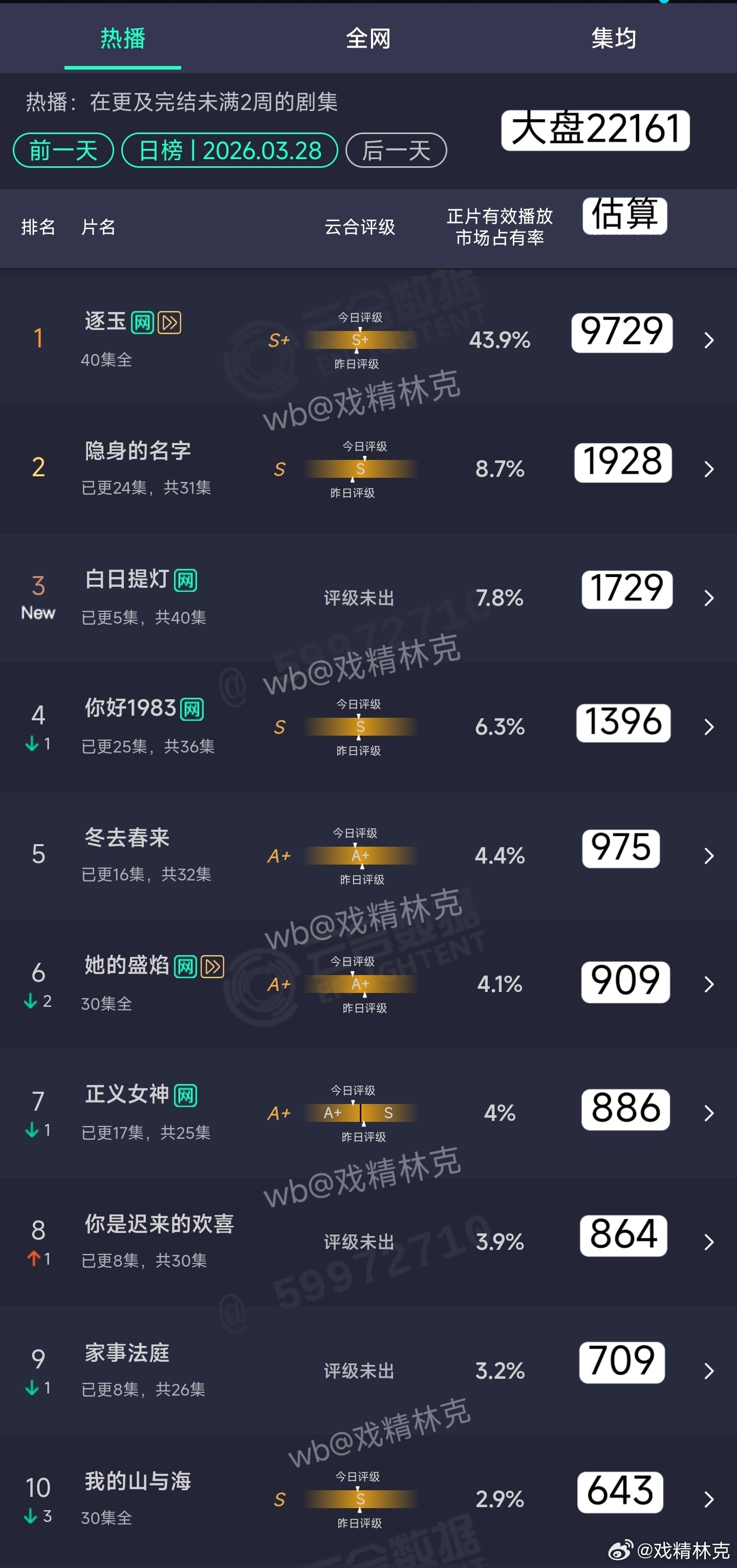Open the 日榜 date selector

tap(230, 150)
